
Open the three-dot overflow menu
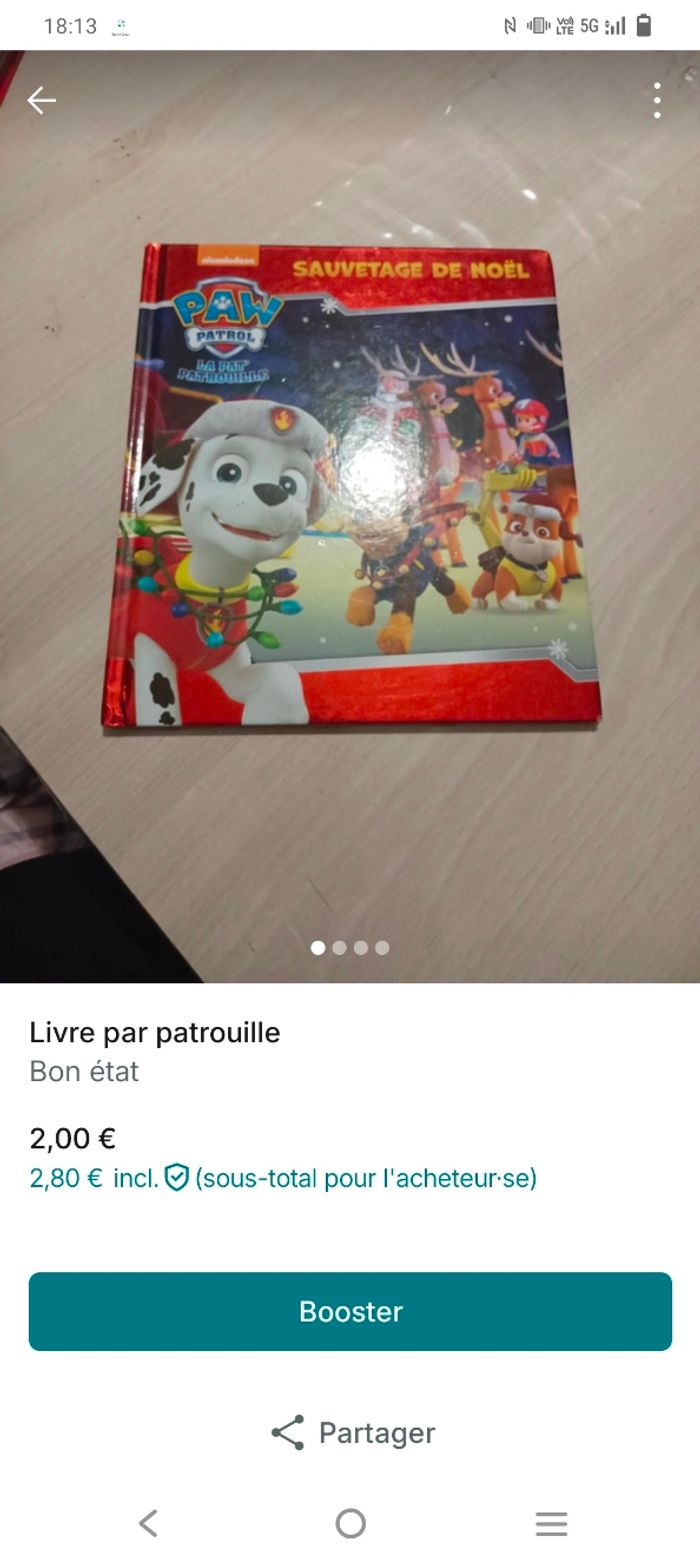657,100
